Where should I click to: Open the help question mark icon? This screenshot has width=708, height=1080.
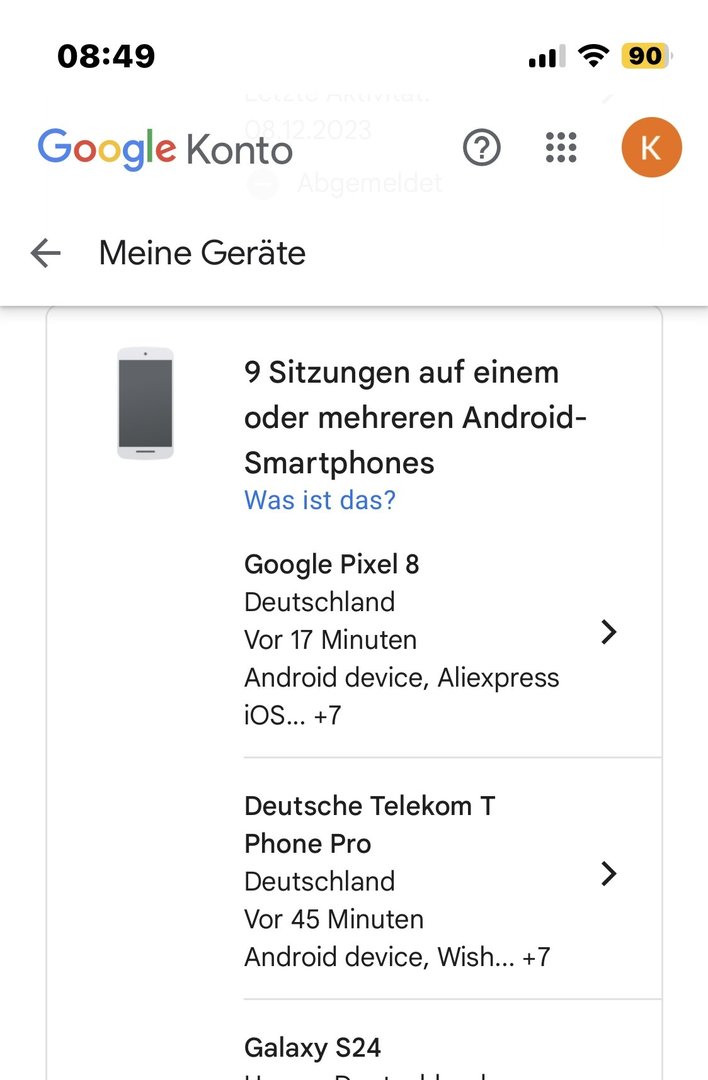[x=481, y=149]
